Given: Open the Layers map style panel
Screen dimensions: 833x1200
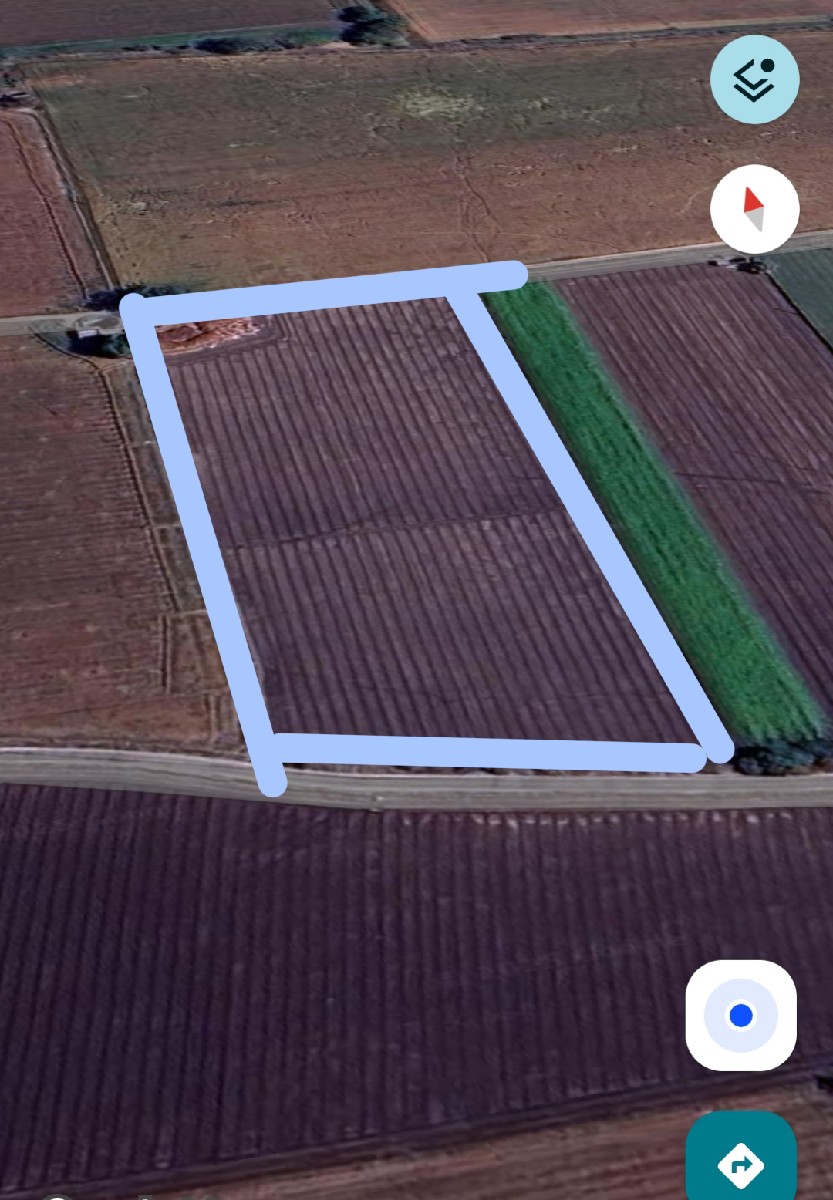Looking at the screenshot, I should click(754, 79).
